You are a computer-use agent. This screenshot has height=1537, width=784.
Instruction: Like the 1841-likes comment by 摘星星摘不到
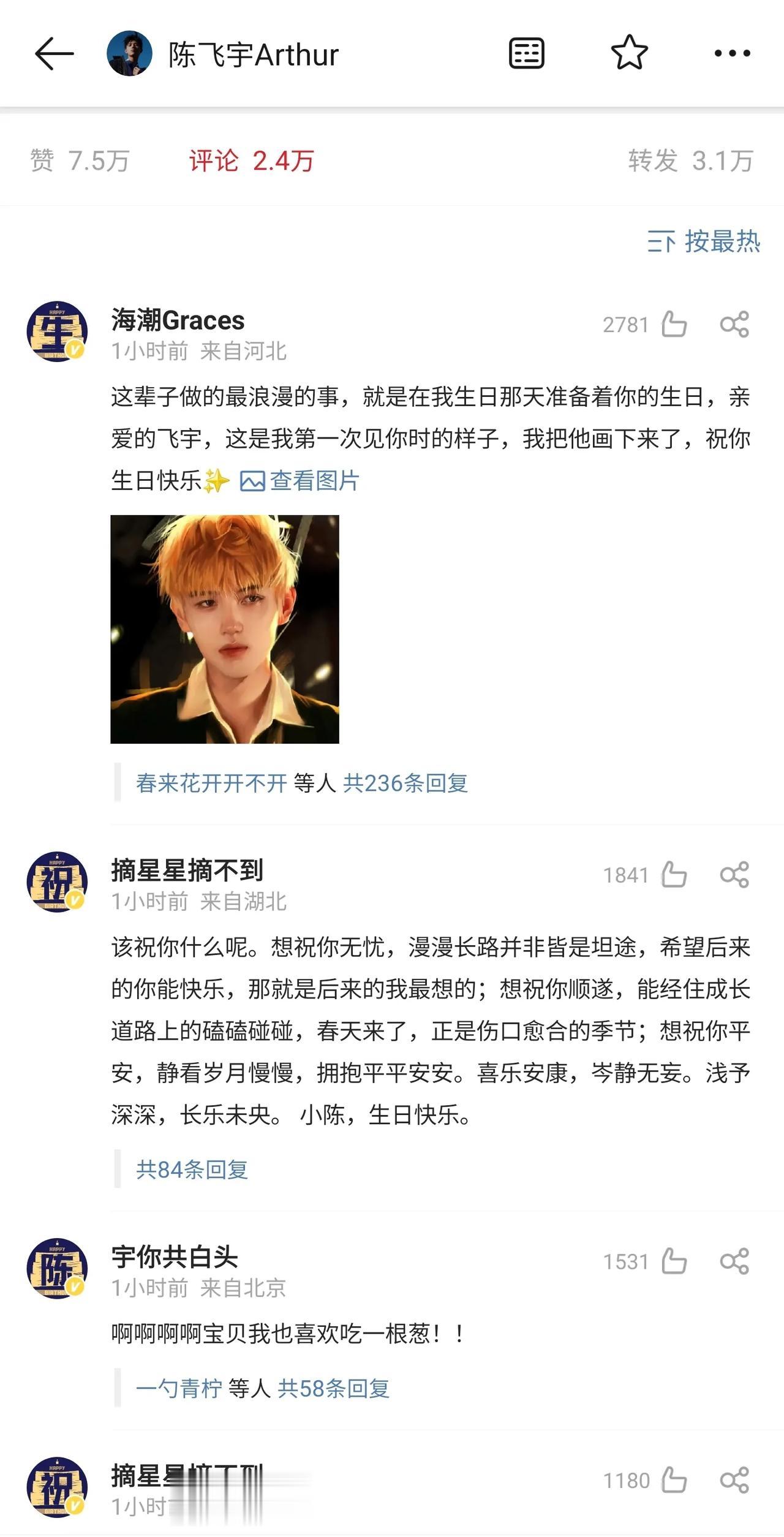[674, 874]
